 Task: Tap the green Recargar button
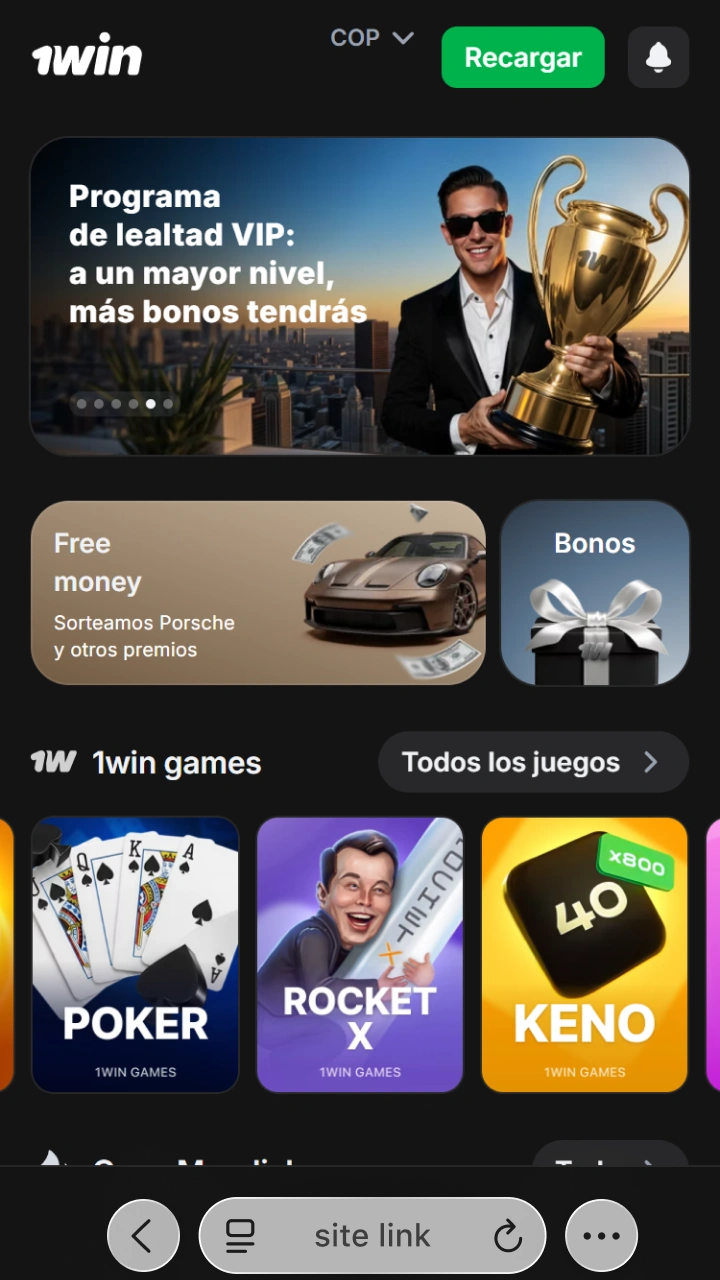coord(523,57)
